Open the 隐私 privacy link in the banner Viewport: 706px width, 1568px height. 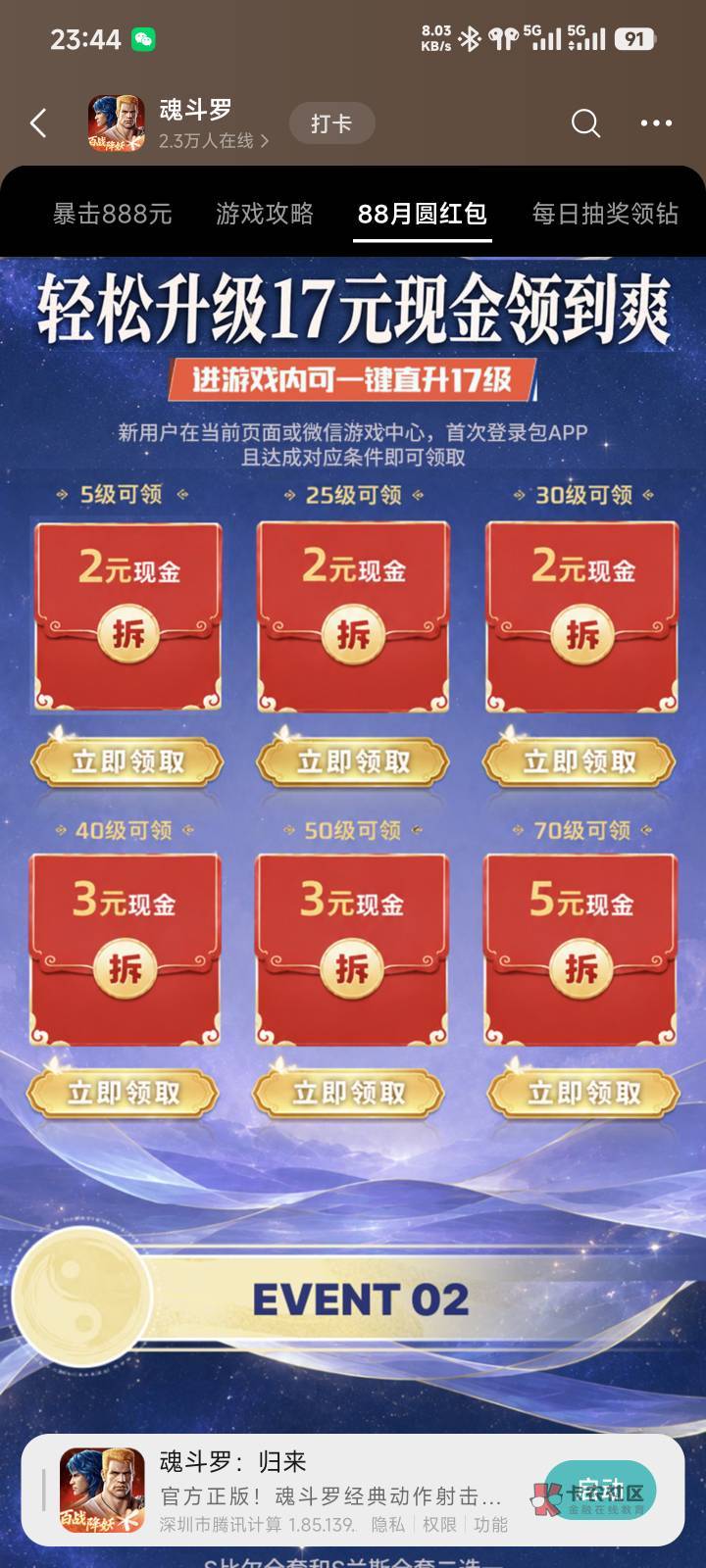point(388,1525)
